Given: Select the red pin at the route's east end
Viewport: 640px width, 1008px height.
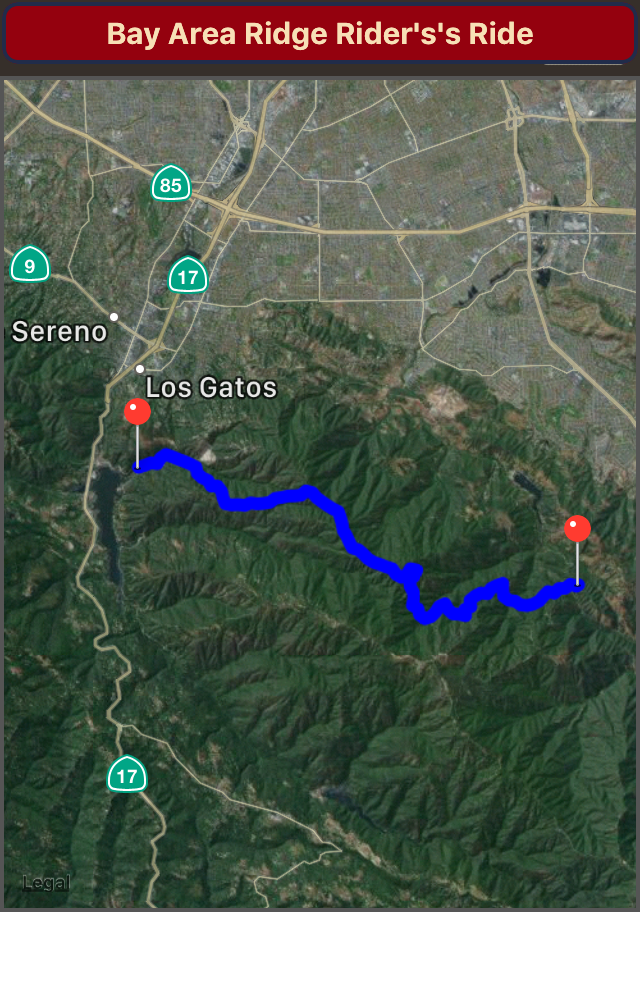Looking at the screenshot, I should (577, 530).
